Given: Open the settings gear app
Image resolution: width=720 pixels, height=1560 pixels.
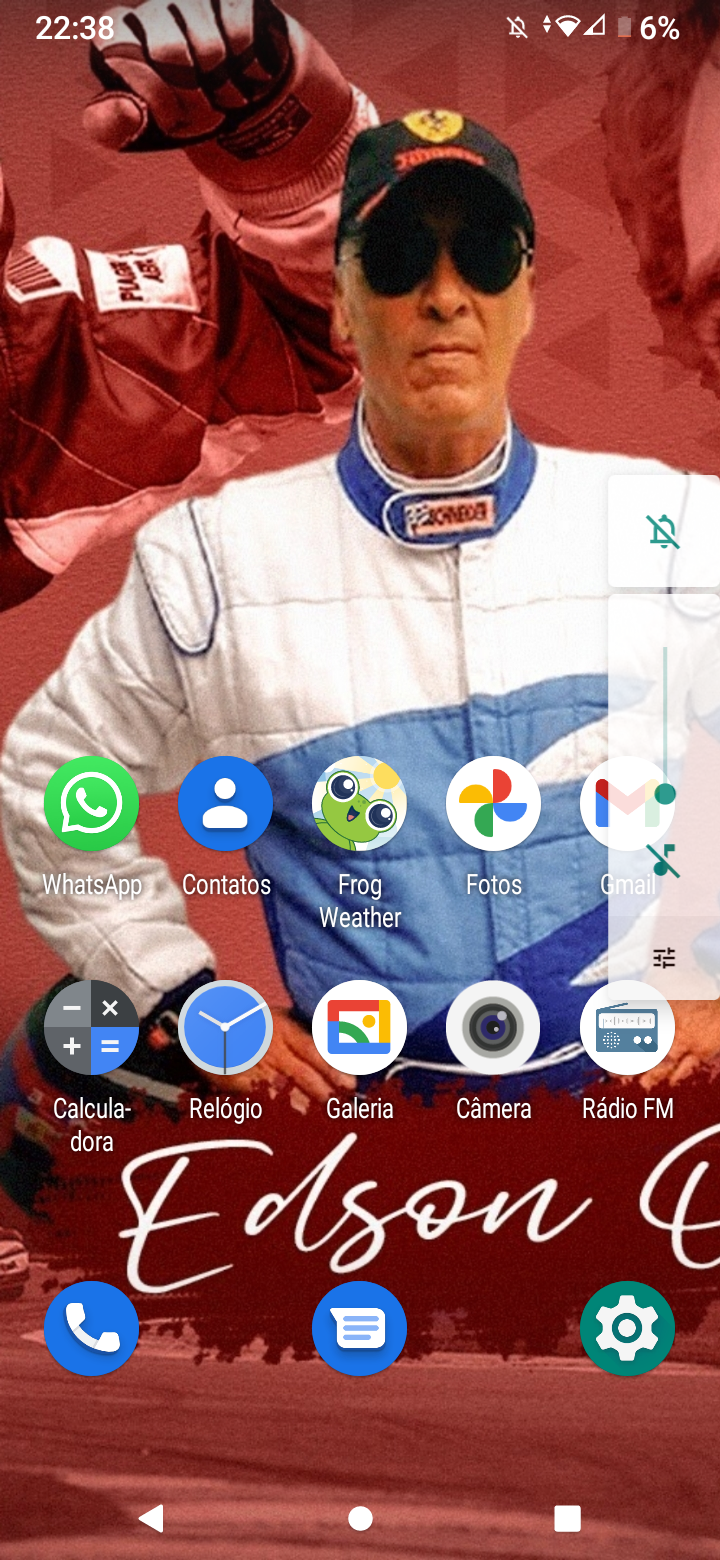Looking at the screenshot, I should (627, 1328).
